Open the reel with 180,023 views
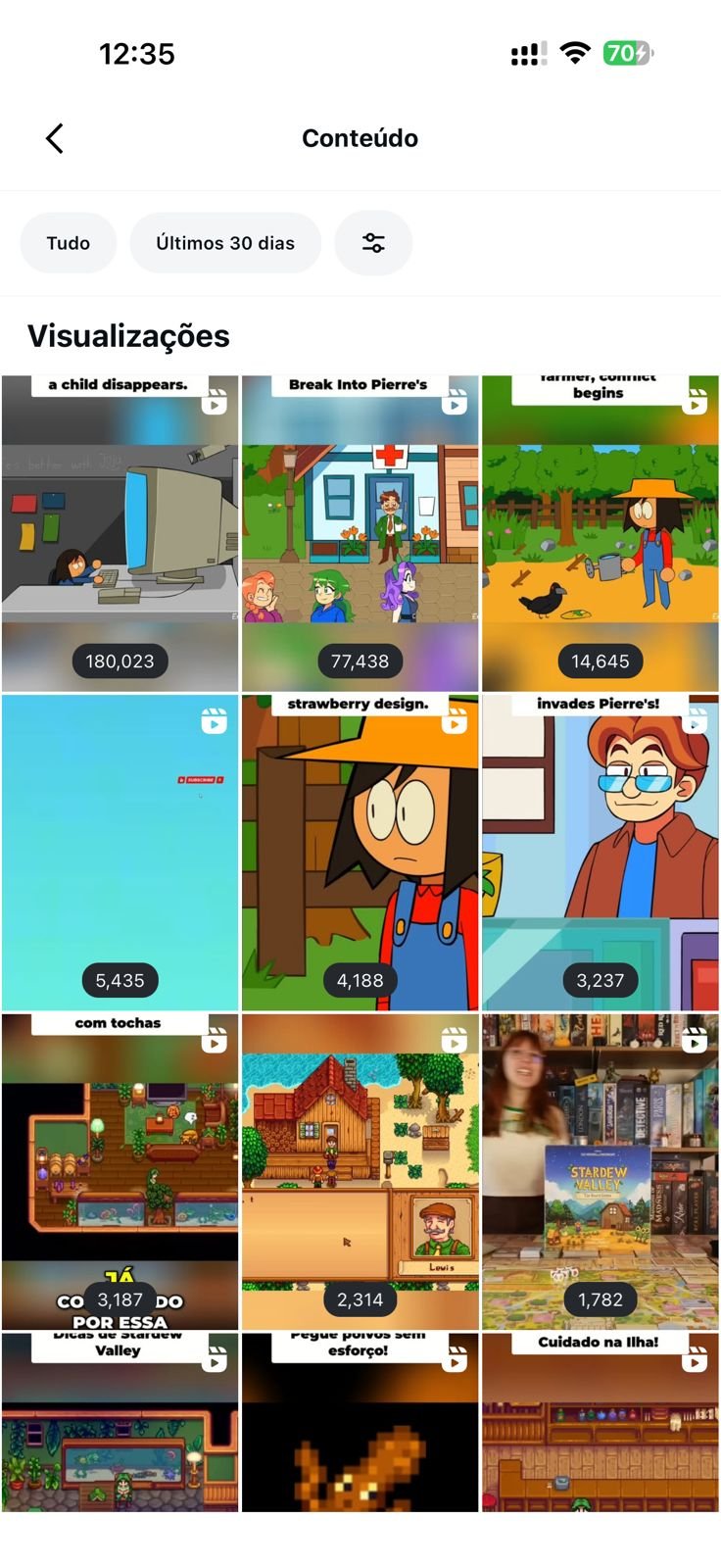 click(120, 533)
